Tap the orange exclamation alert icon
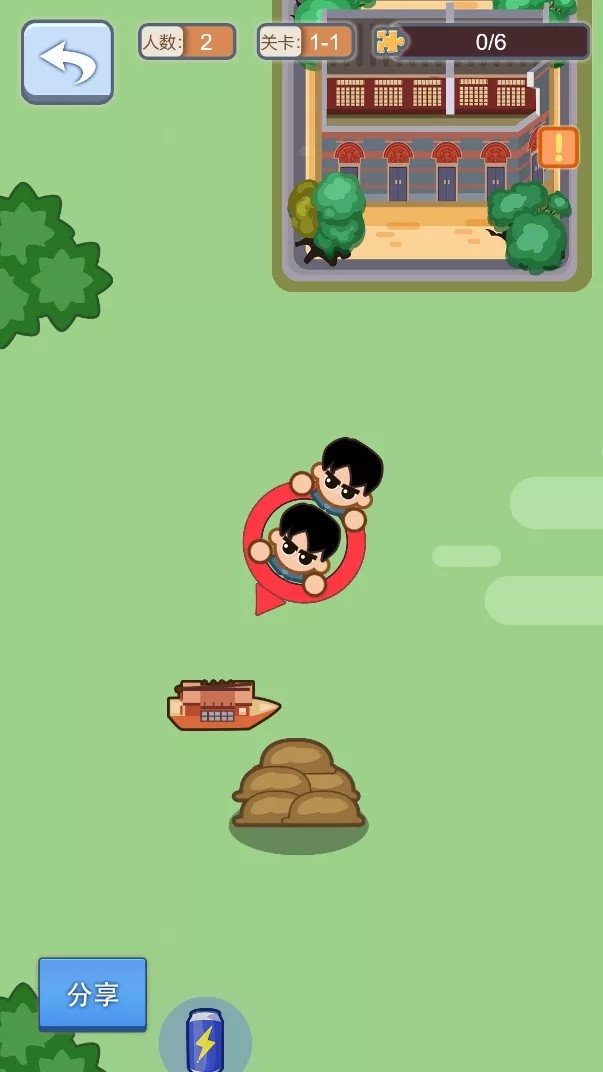Viewport: 603px width, 1072px height. point(558,147)
